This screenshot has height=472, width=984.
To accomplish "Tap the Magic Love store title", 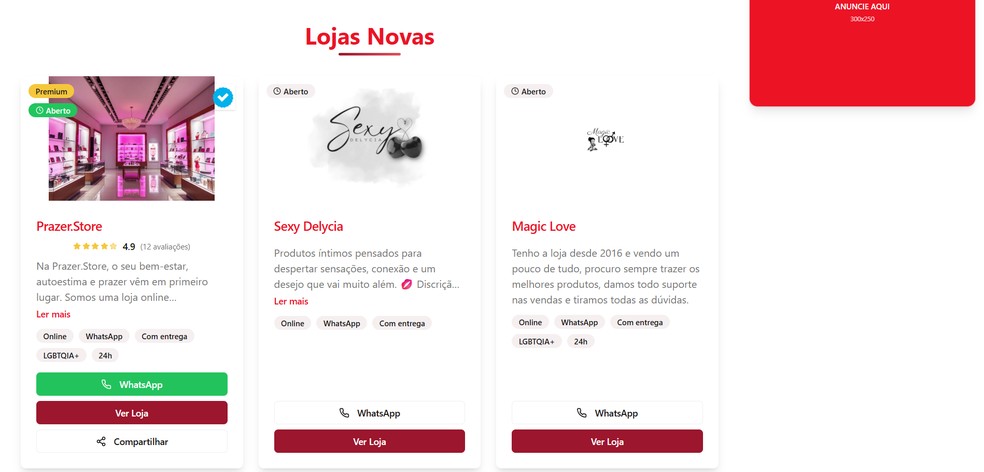I will (543, 226).
